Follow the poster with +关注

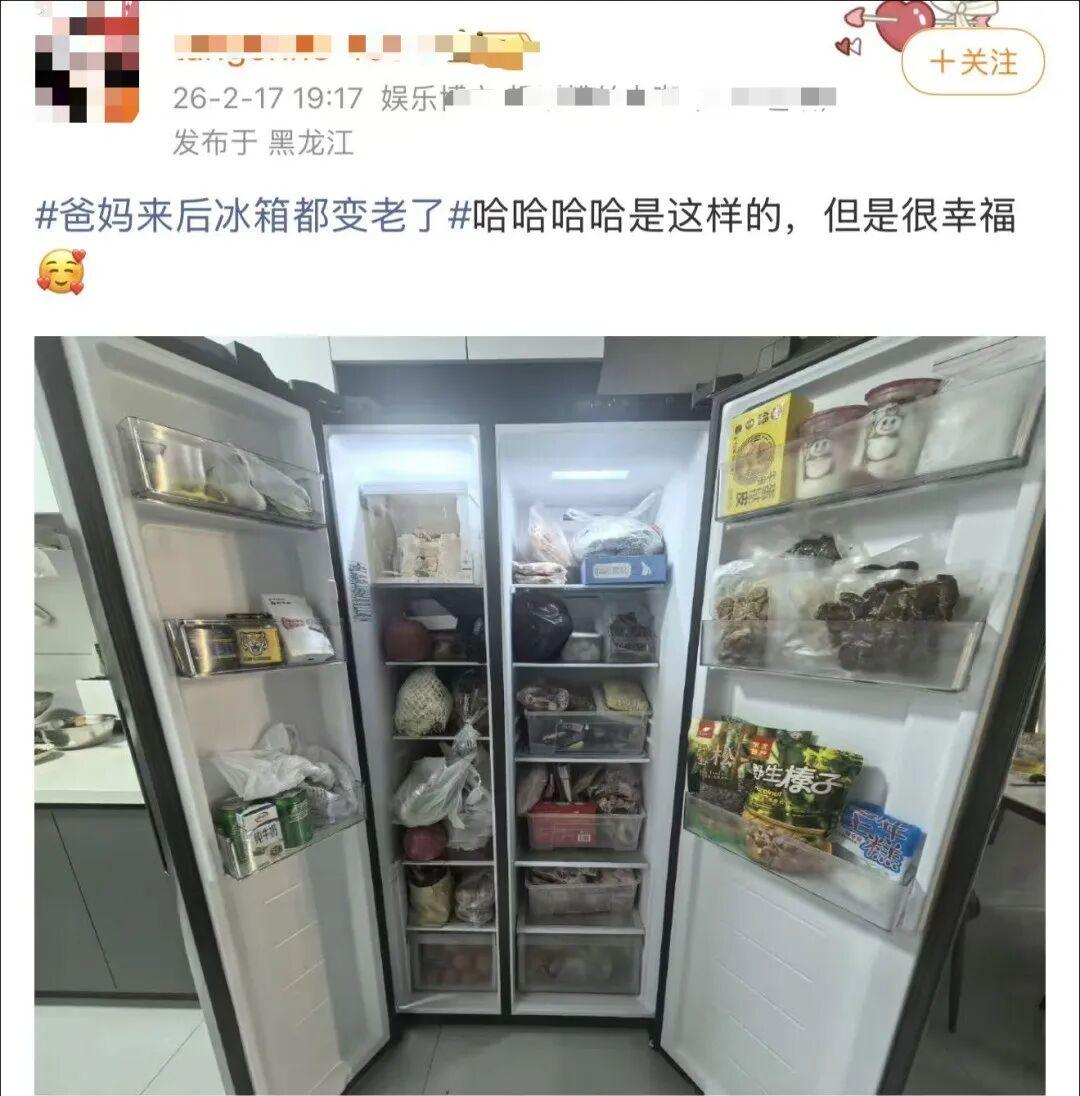(972, 62)
